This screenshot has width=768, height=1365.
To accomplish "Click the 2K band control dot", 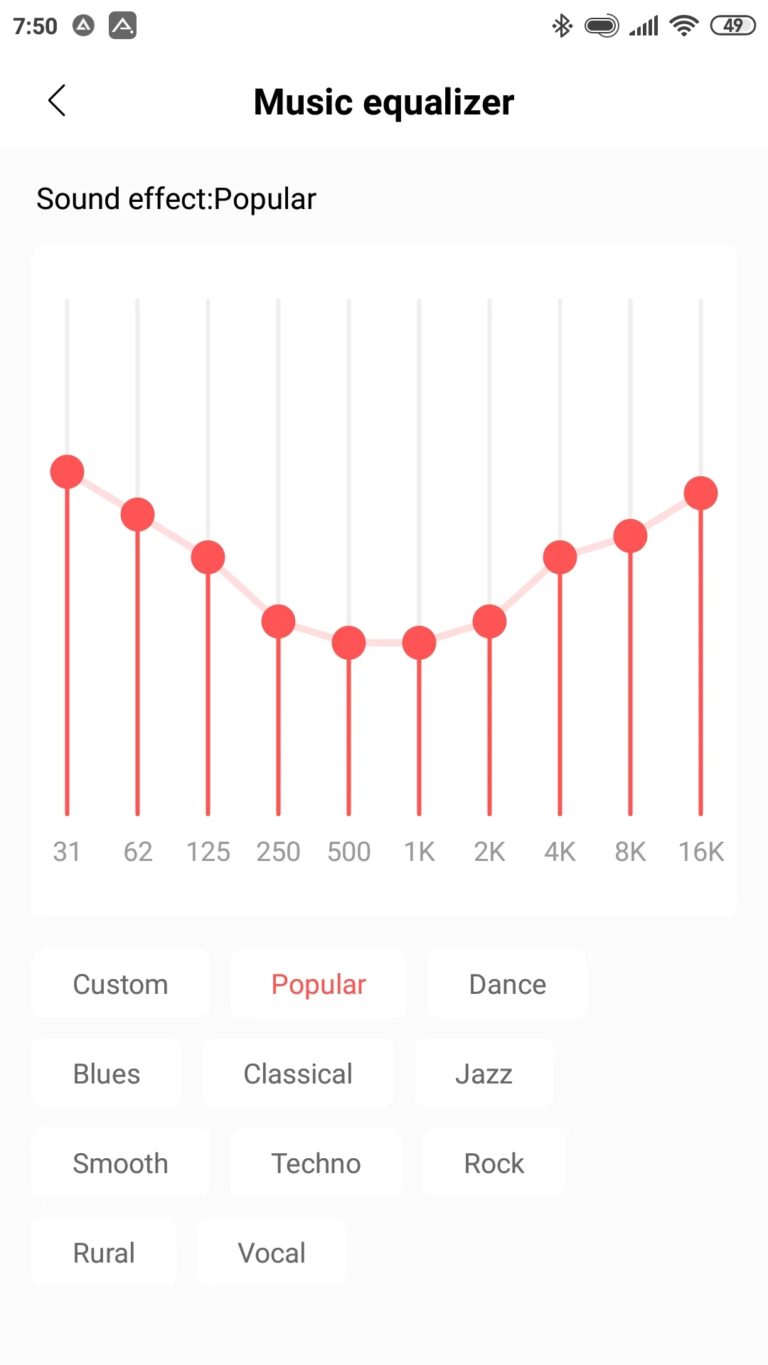I will click(489, 621).
